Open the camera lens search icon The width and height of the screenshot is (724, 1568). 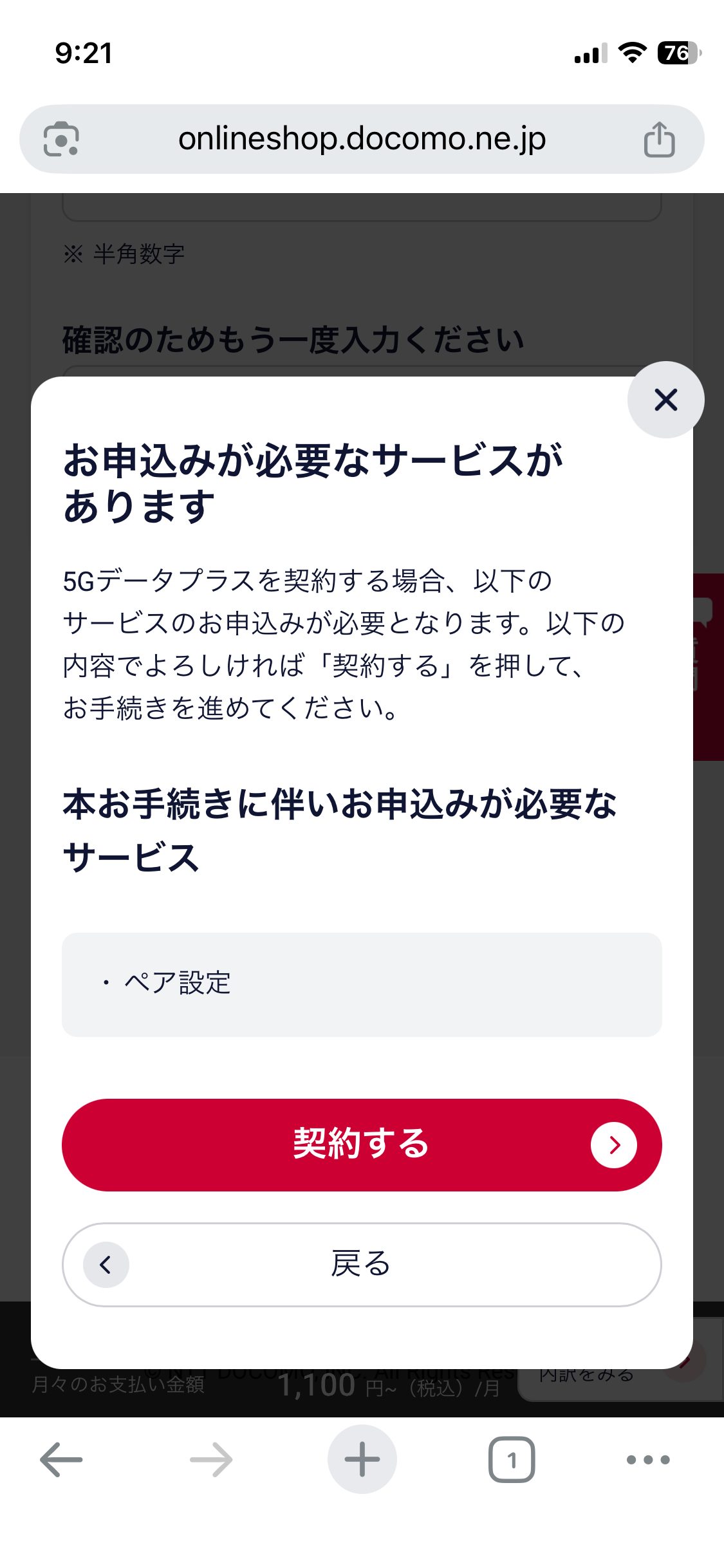pyautogui.click(x=61, y=139)
